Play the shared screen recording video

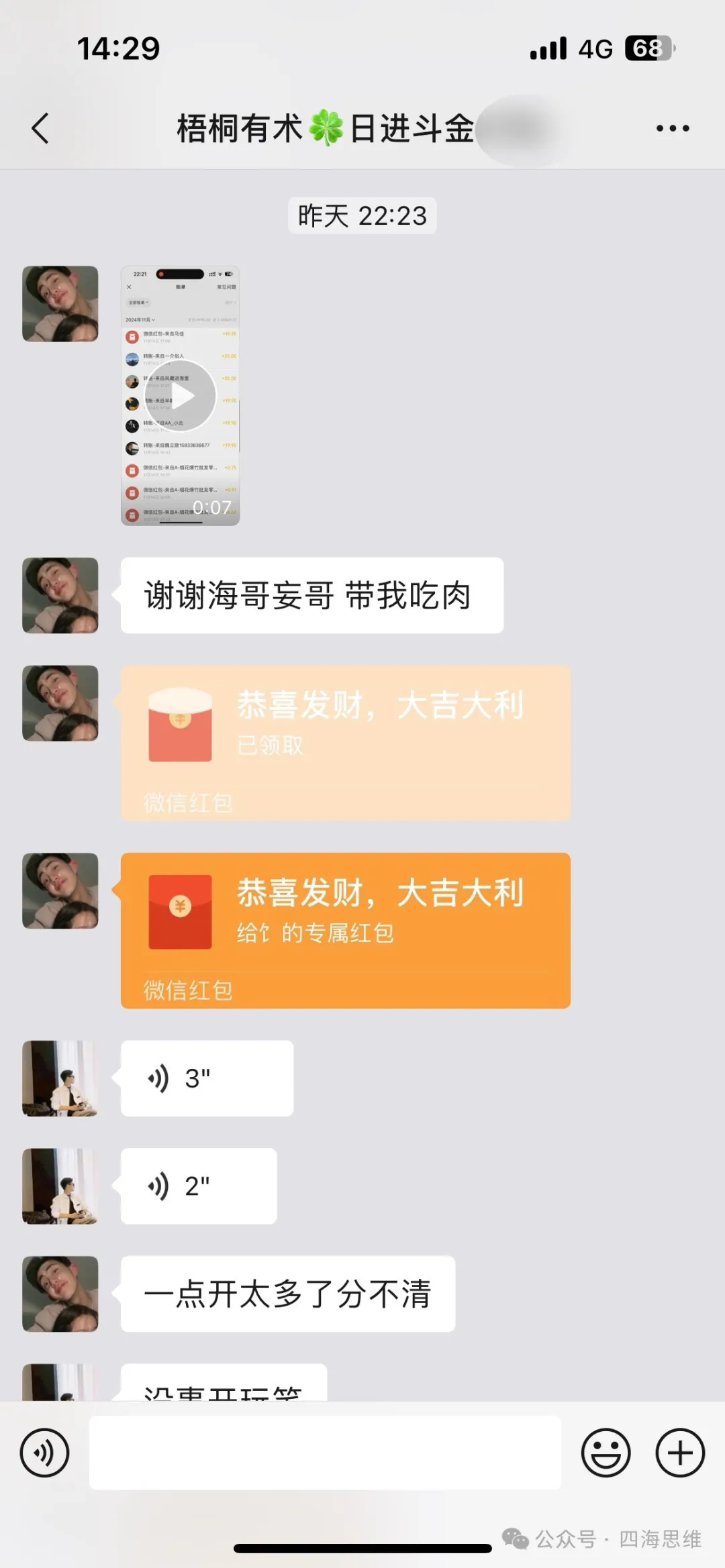[180, 395]
